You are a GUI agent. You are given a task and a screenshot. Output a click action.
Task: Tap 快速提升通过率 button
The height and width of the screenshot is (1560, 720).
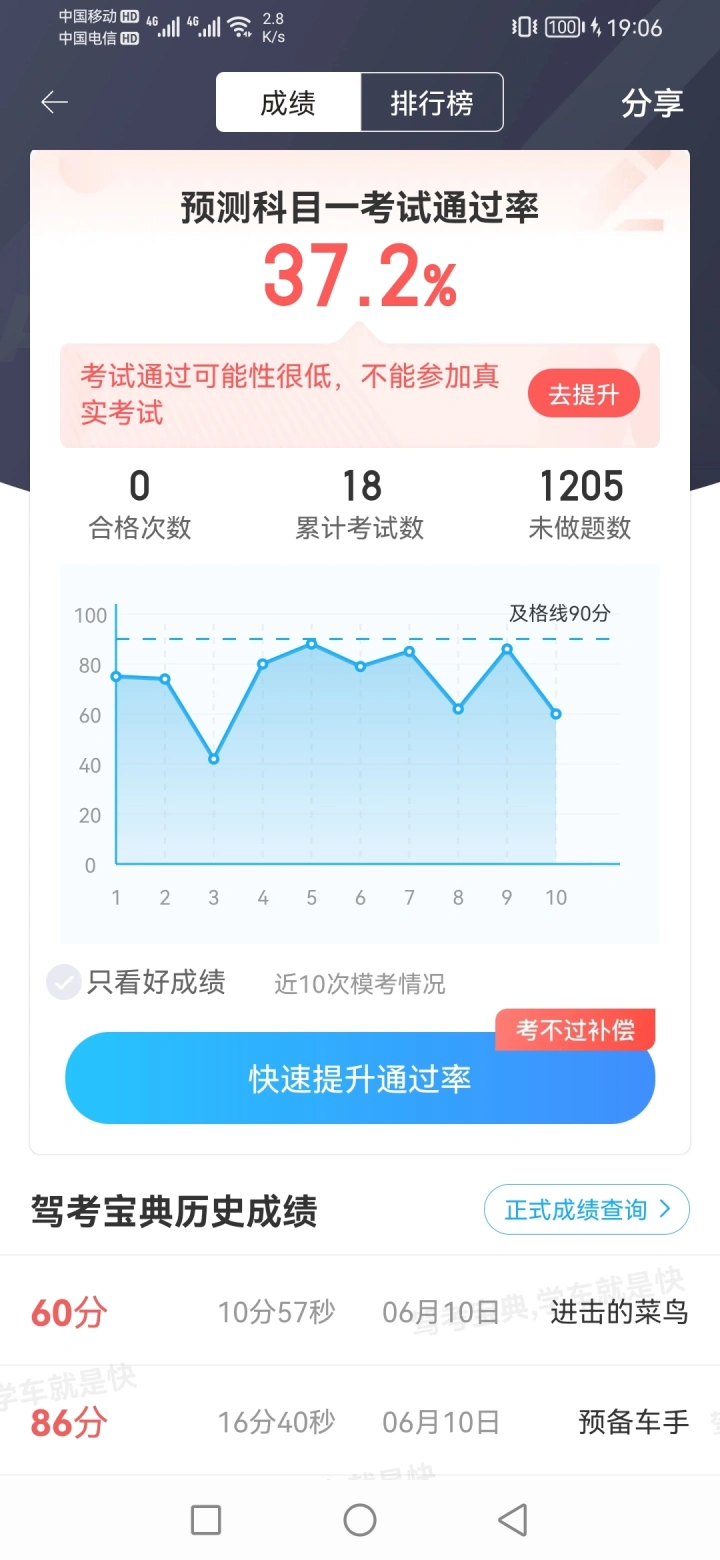coord(360,1080)
